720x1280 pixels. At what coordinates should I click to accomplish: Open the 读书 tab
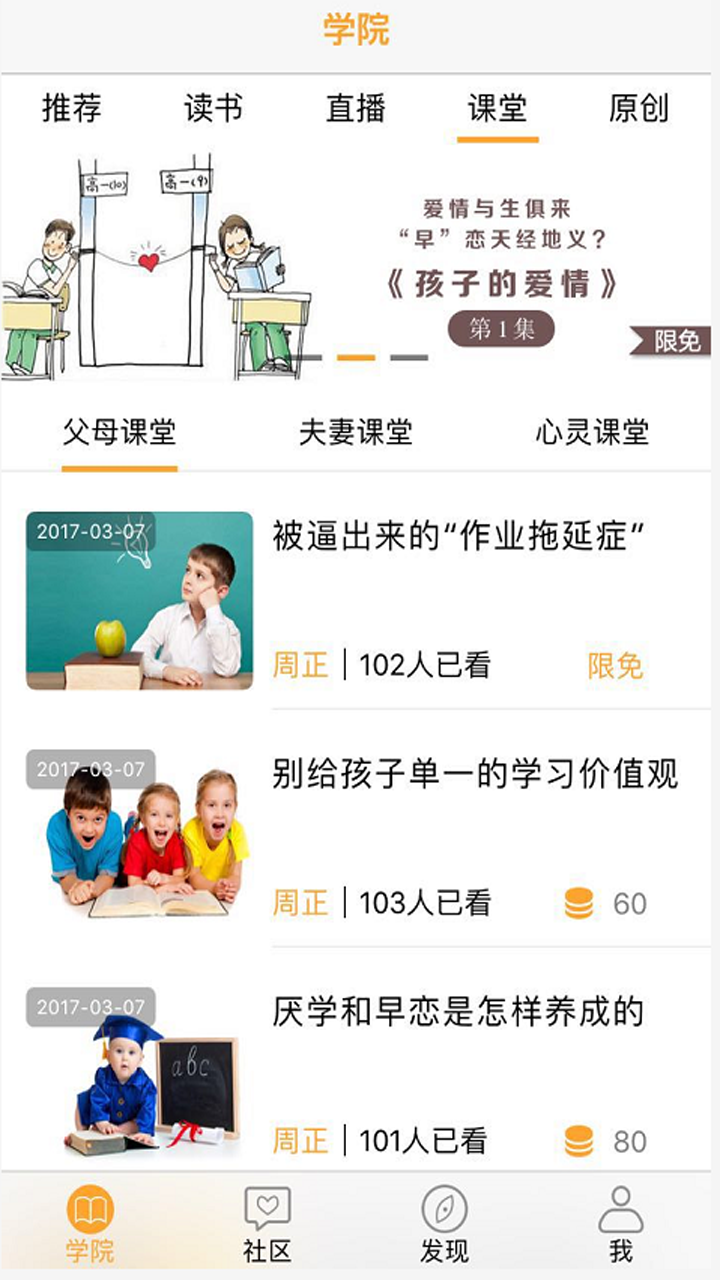click(x=213, y=108)
